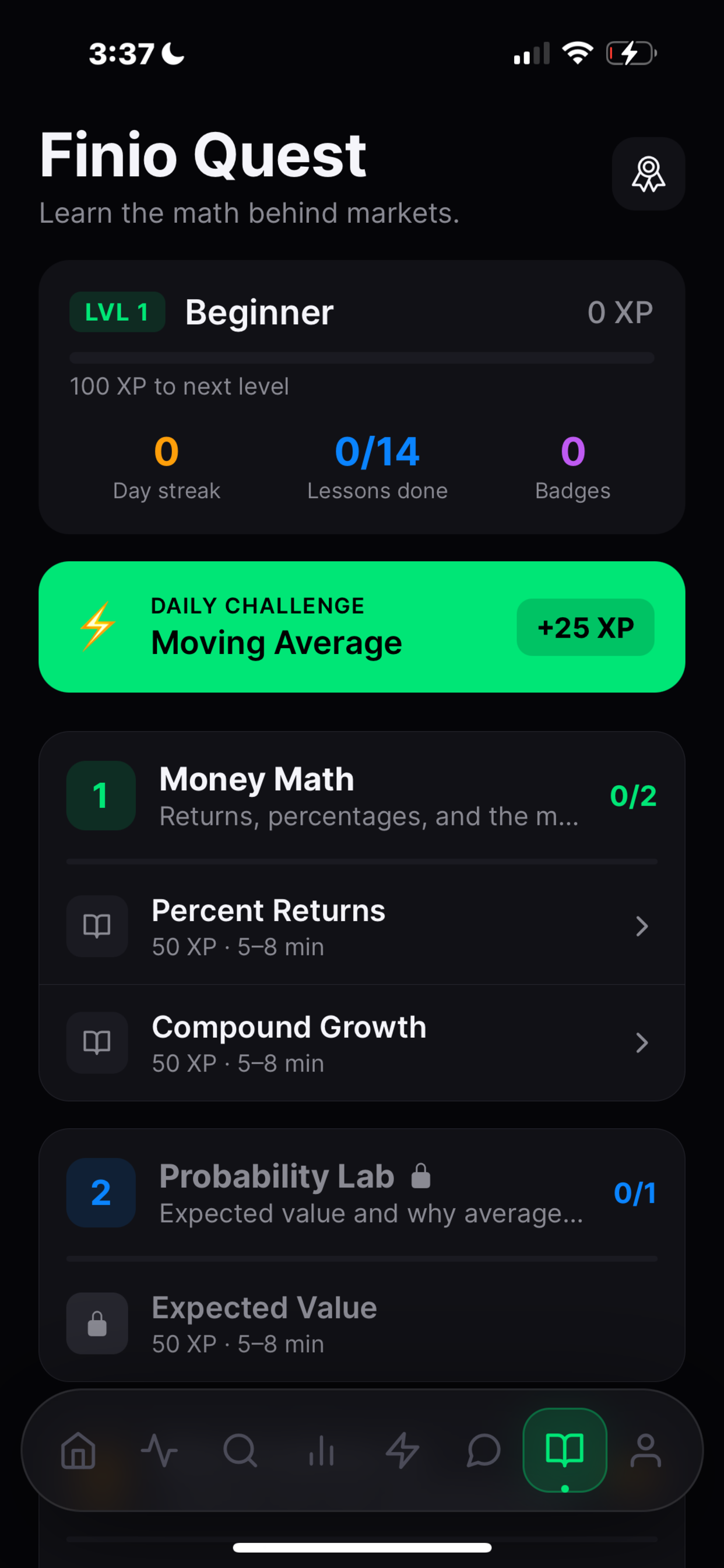Open the search tab

240,1450
